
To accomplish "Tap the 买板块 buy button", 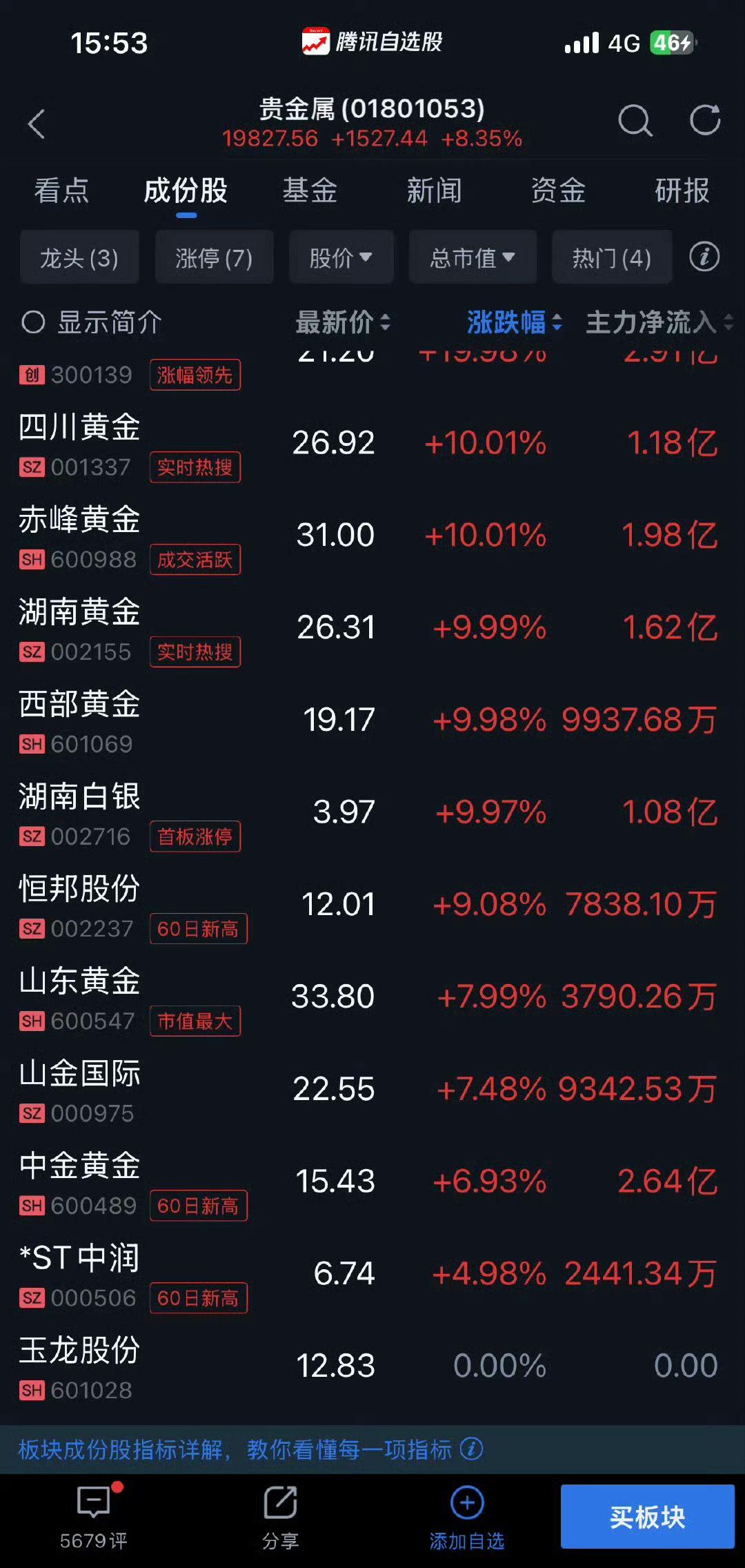I will point(647,1510).
